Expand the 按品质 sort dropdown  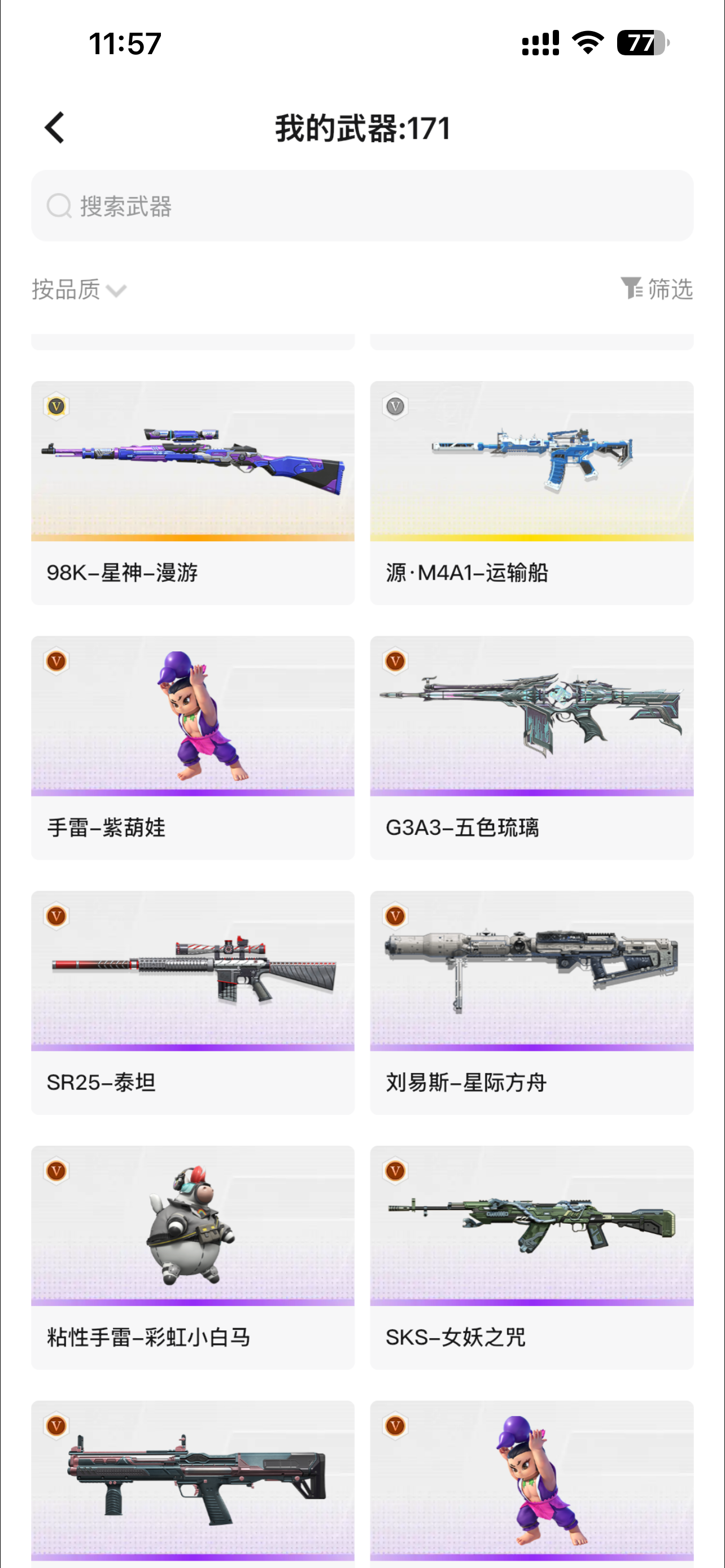[79, 290]
